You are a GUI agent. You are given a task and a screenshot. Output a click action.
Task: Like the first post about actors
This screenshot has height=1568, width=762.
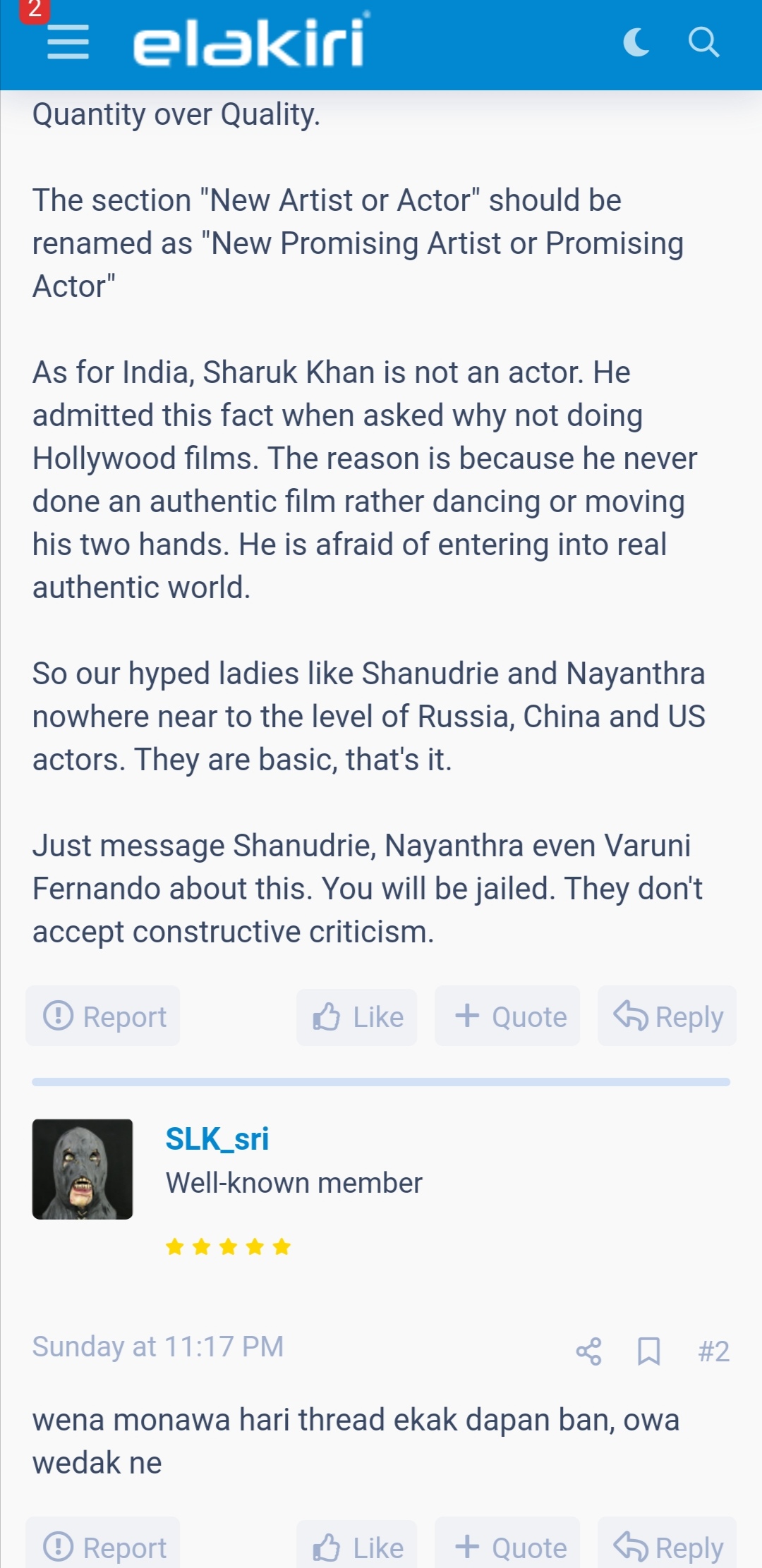click(x=357, y=1016)
